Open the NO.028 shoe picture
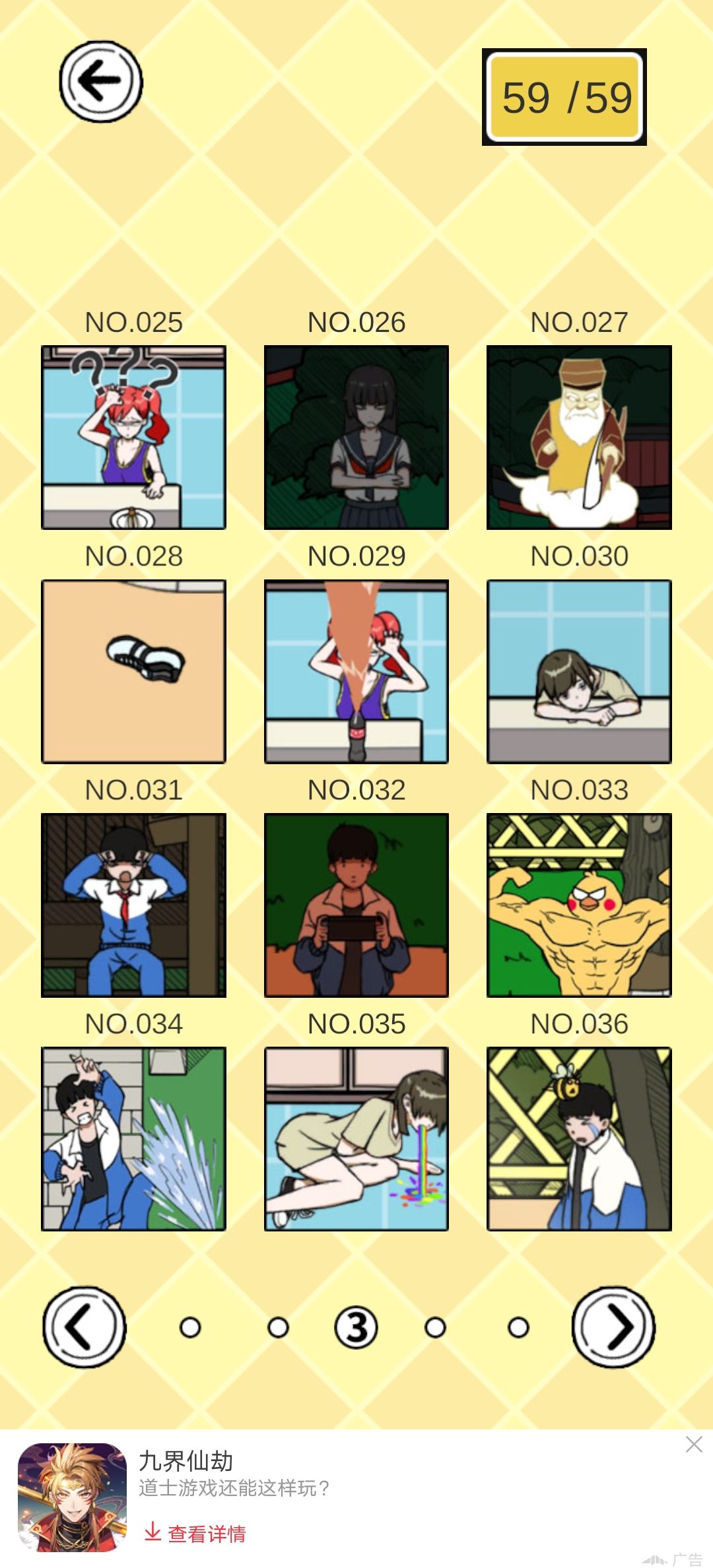Screen dimensions: 713x1568 point(133,672)
